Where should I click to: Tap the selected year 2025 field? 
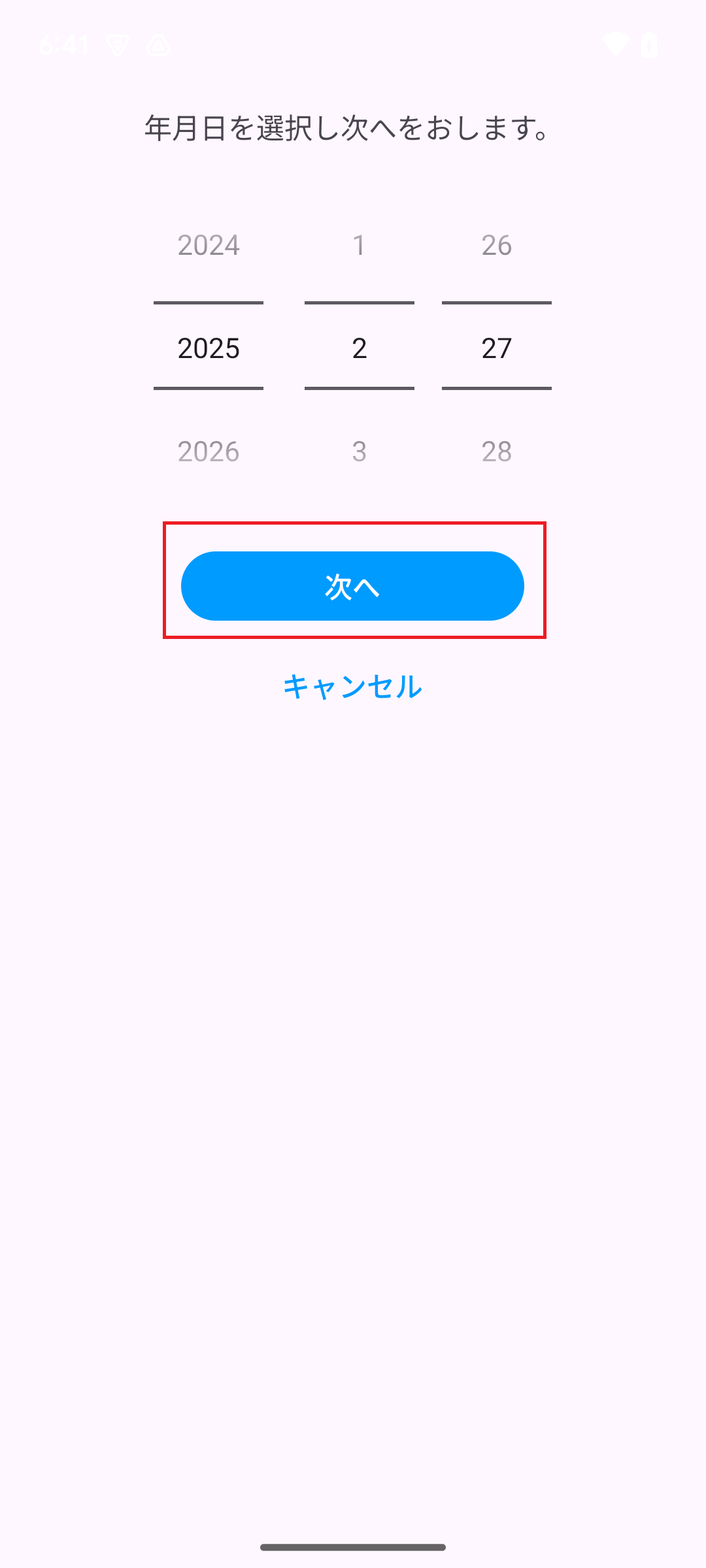coord(209,348)
